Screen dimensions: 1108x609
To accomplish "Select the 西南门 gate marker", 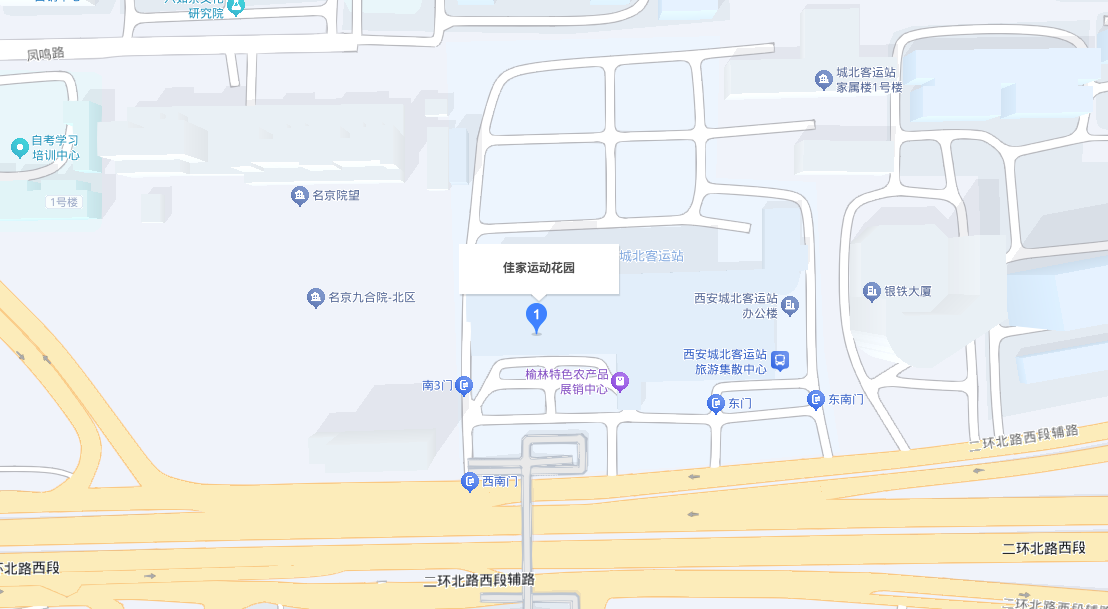I will click(470, 482).
